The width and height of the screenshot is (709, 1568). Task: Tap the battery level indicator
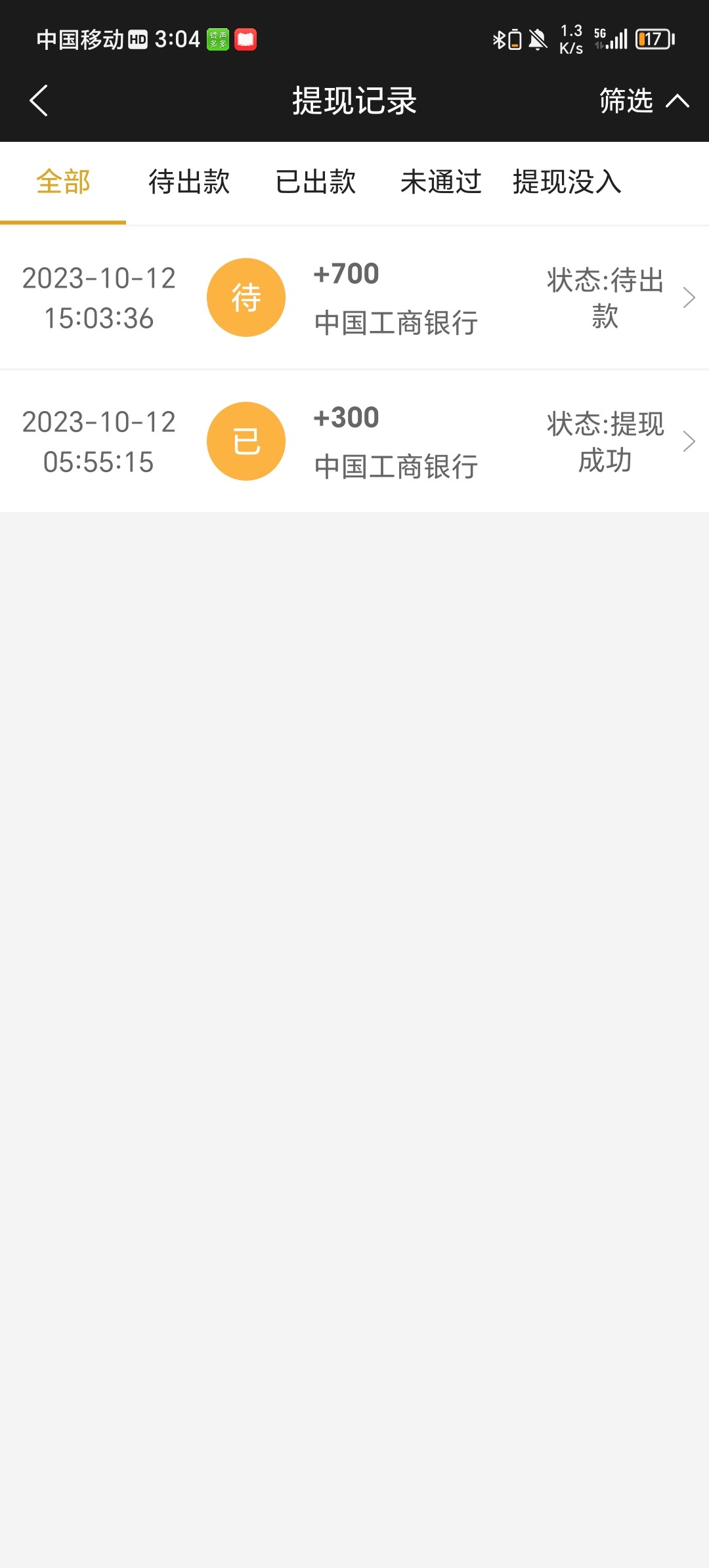click(x=654, y=39)
